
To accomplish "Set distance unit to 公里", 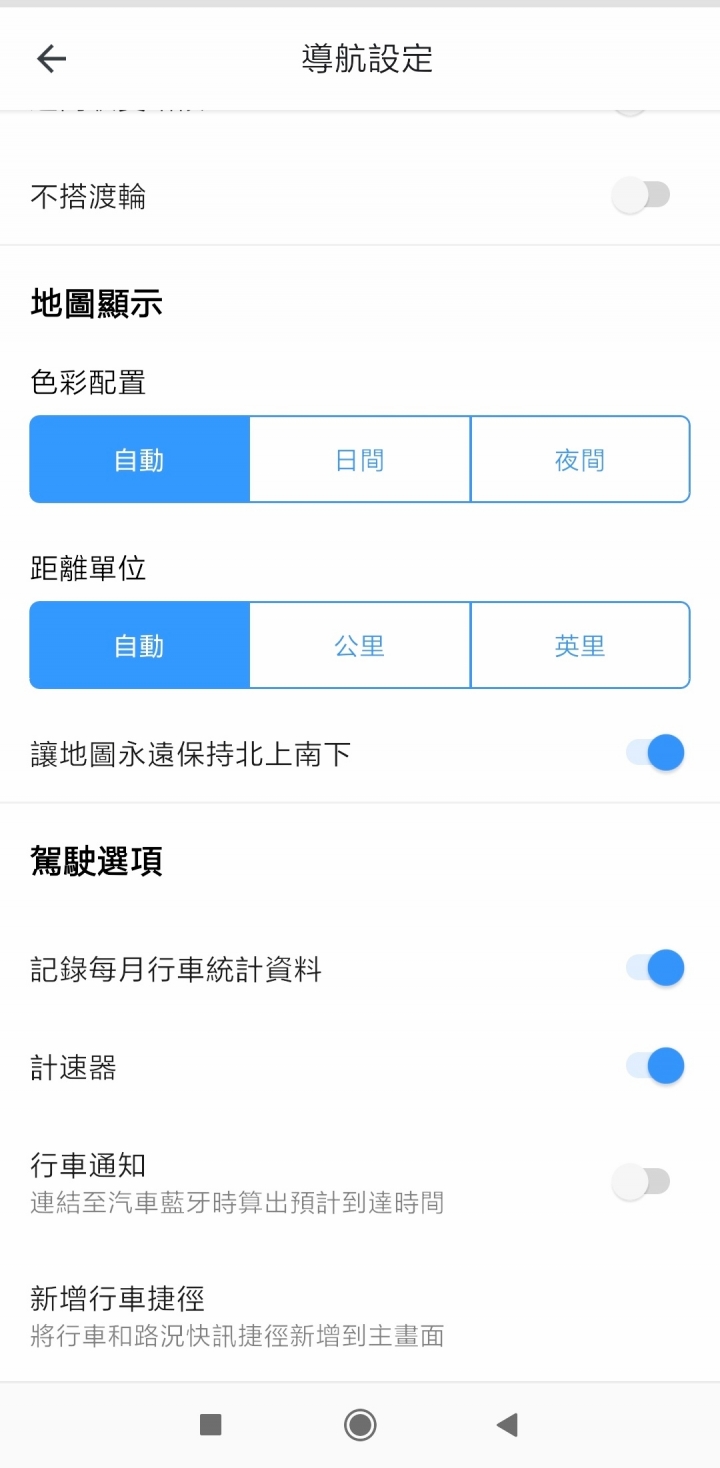I will click(360, 646).
